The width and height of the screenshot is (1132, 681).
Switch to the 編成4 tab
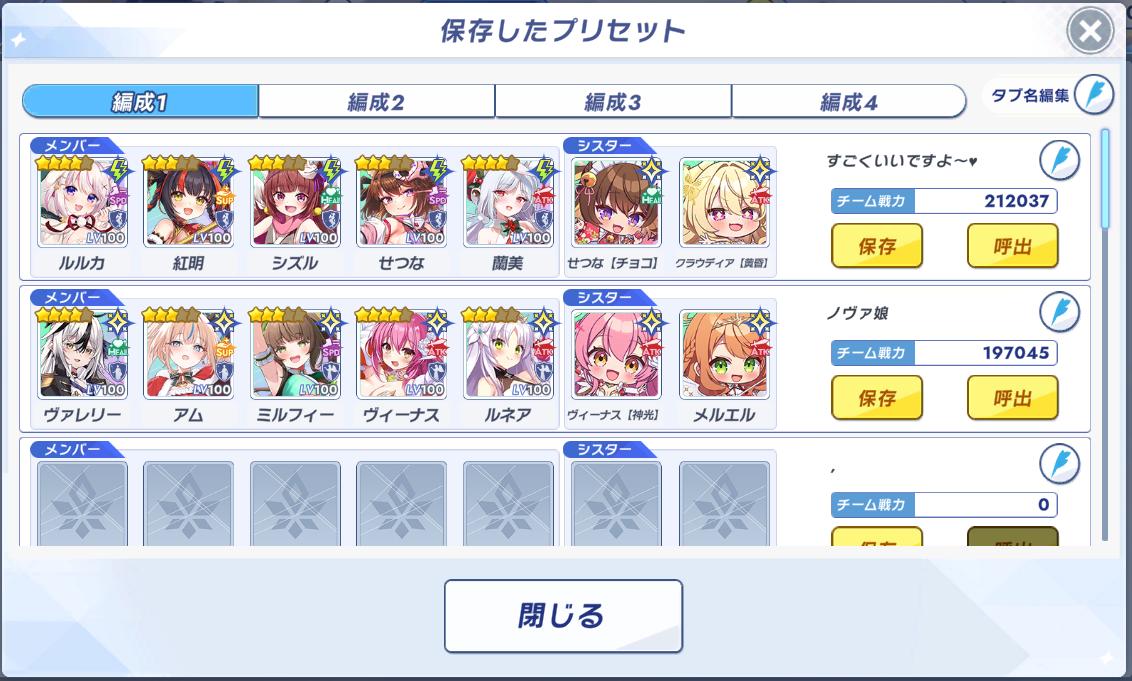(848, 102)
